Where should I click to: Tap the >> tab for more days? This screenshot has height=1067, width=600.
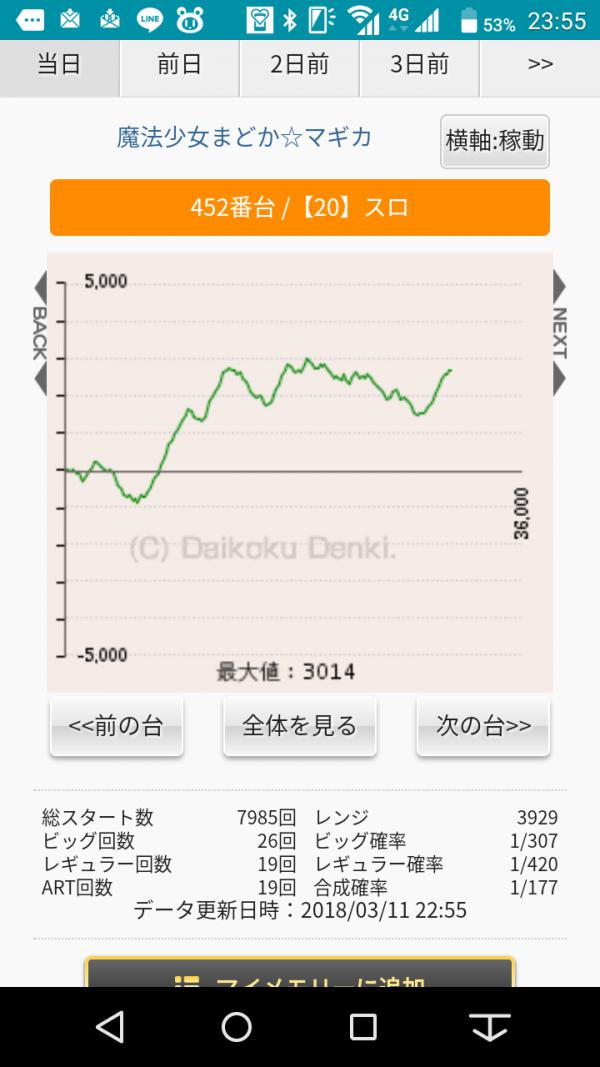pos(540,67)
